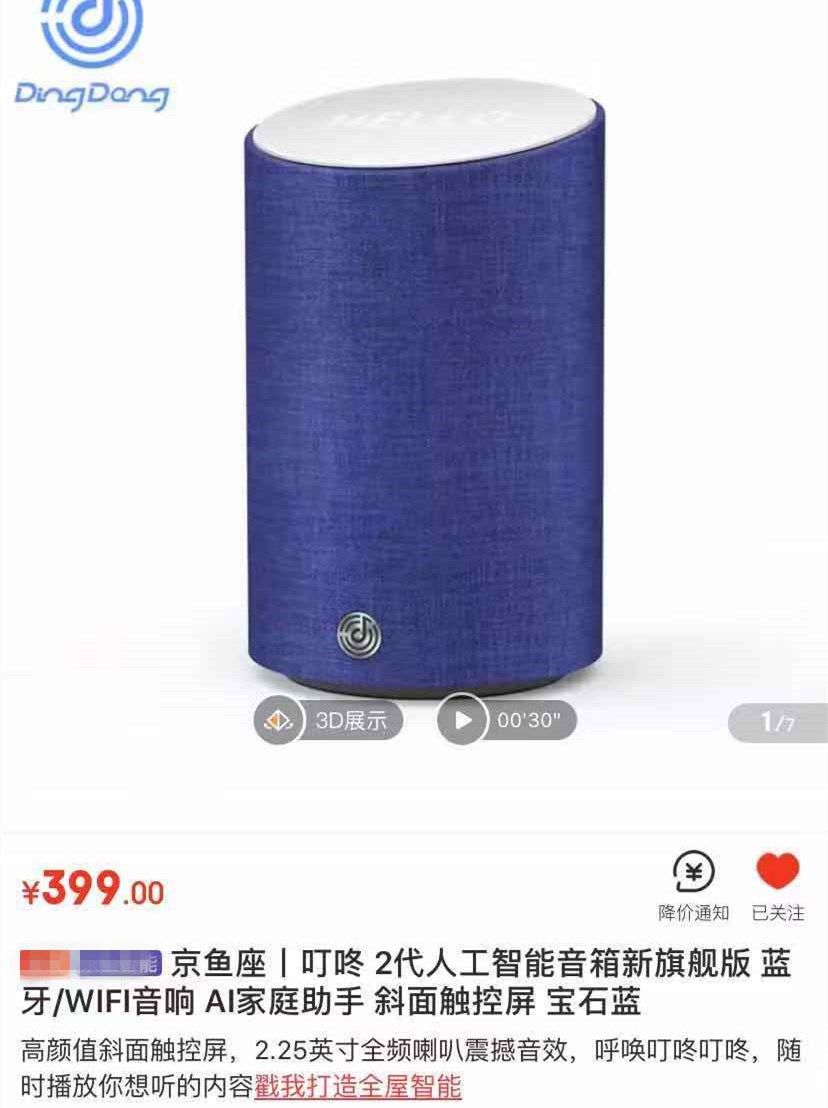Play the 00'30" product video
Image resolution: width=828 pixels, height=1108 pixels.
507,720
